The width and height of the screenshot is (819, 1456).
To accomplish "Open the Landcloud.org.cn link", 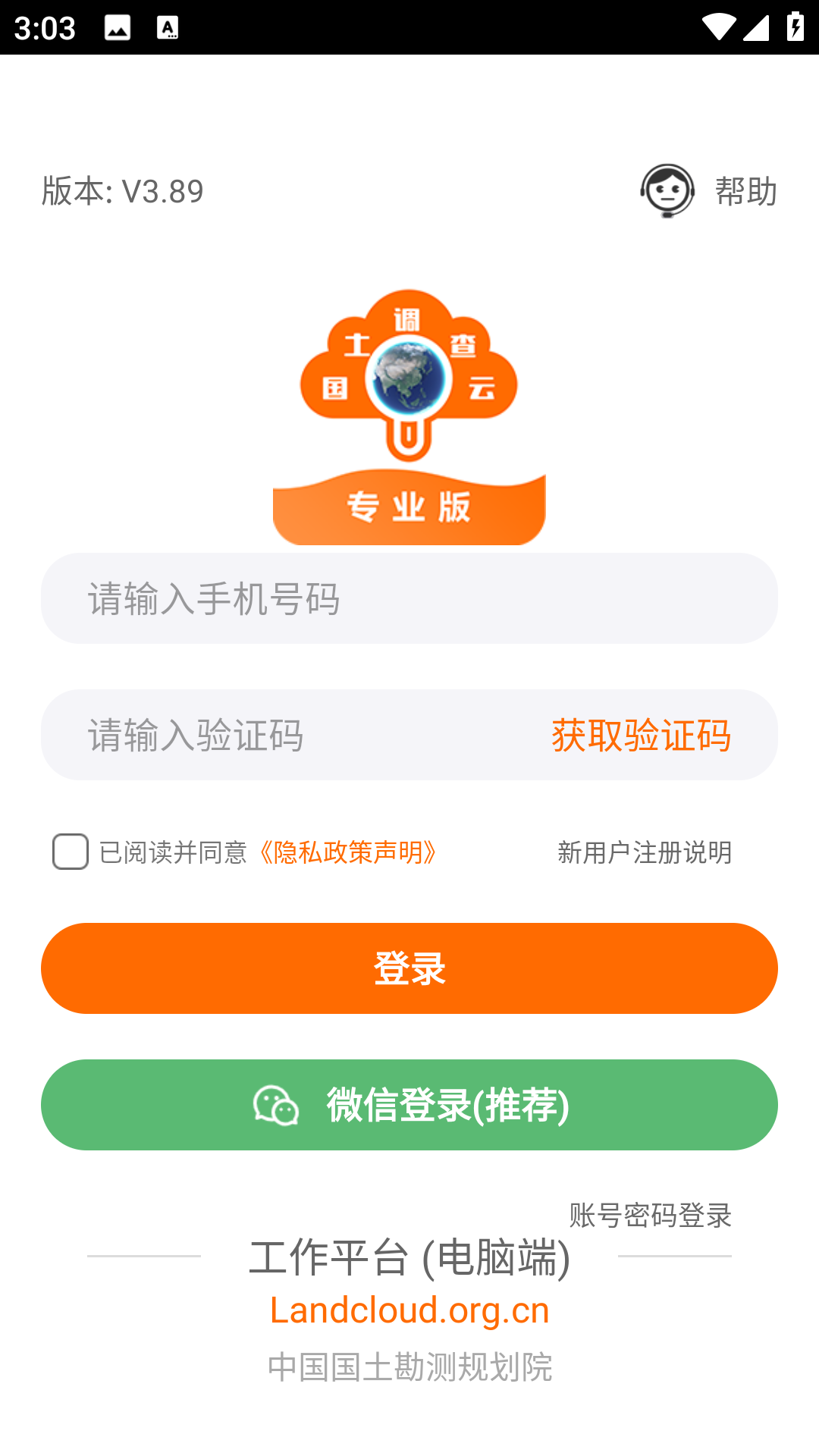I will [409, 1310].
